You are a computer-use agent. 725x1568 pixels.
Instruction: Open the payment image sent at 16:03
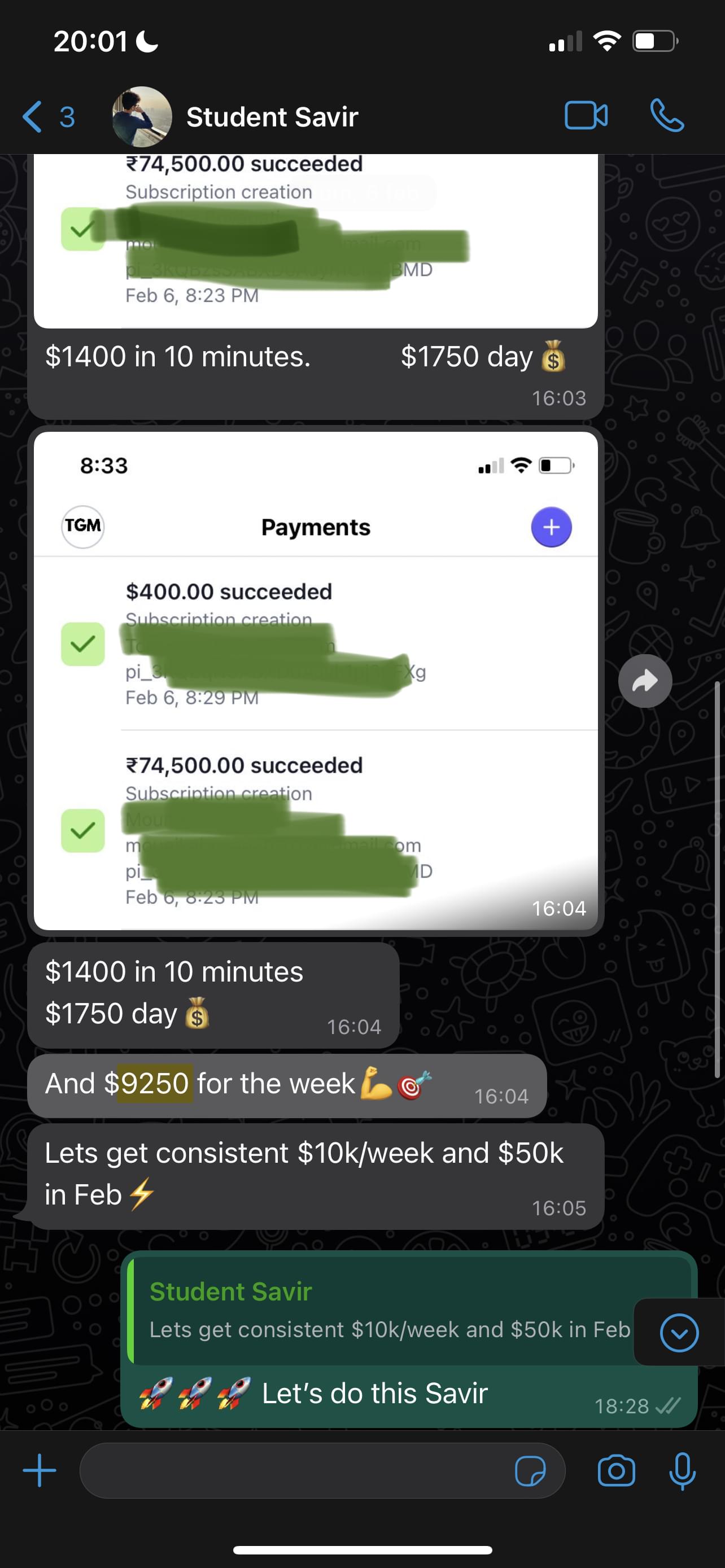click(x=315, y=240)
